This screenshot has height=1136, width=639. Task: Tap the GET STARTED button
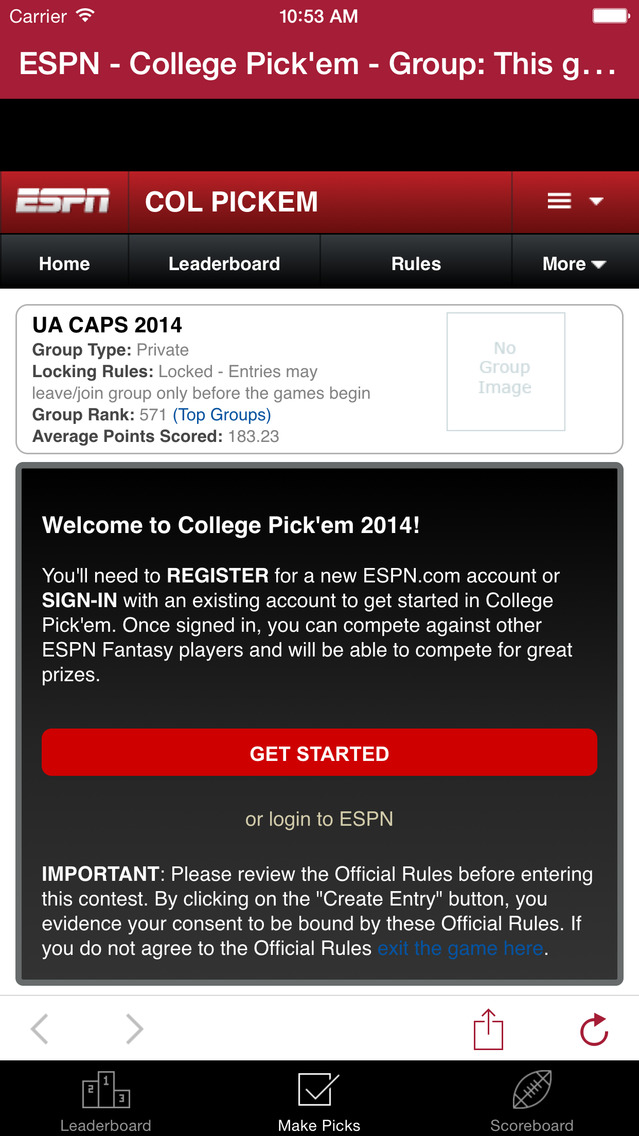click(x=319, y=753)
